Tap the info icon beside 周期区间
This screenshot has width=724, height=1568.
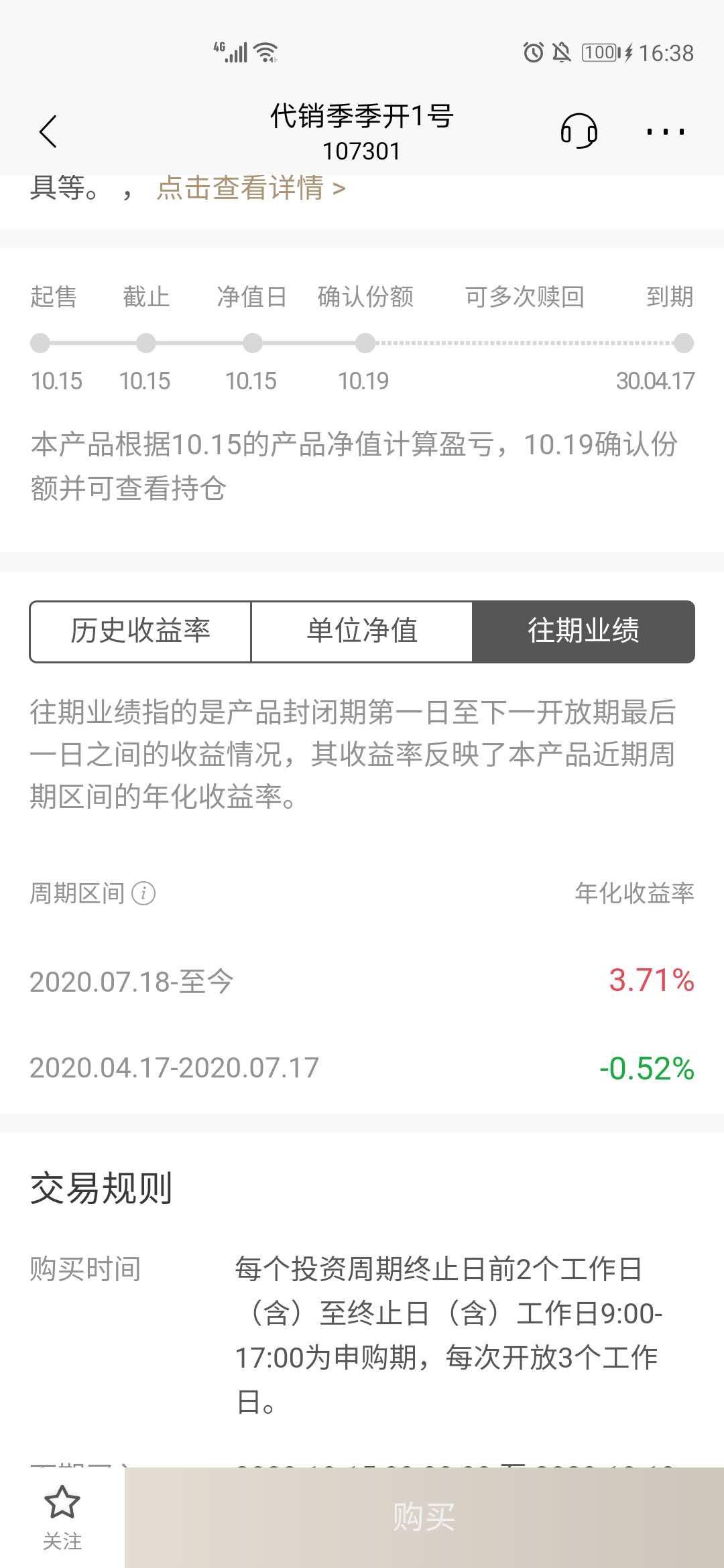pos(143,893)
